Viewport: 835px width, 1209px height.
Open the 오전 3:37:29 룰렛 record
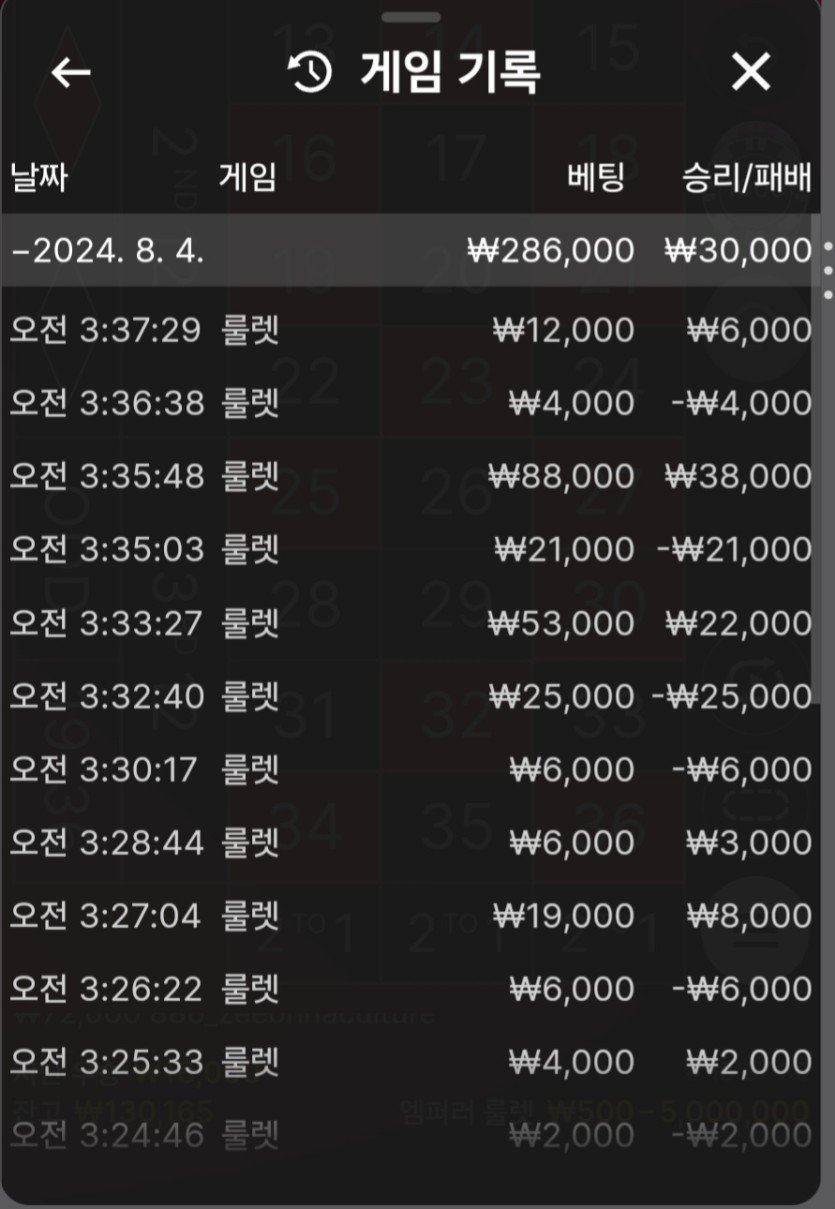(x=410, y=329)
